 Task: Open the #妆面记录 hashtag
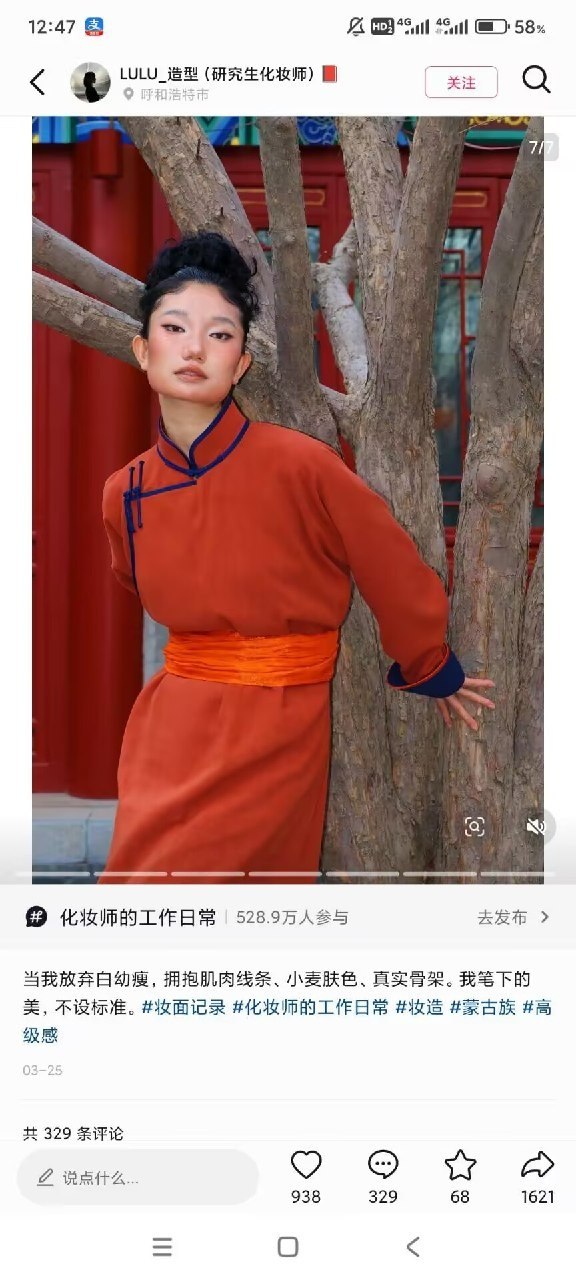184,1007
